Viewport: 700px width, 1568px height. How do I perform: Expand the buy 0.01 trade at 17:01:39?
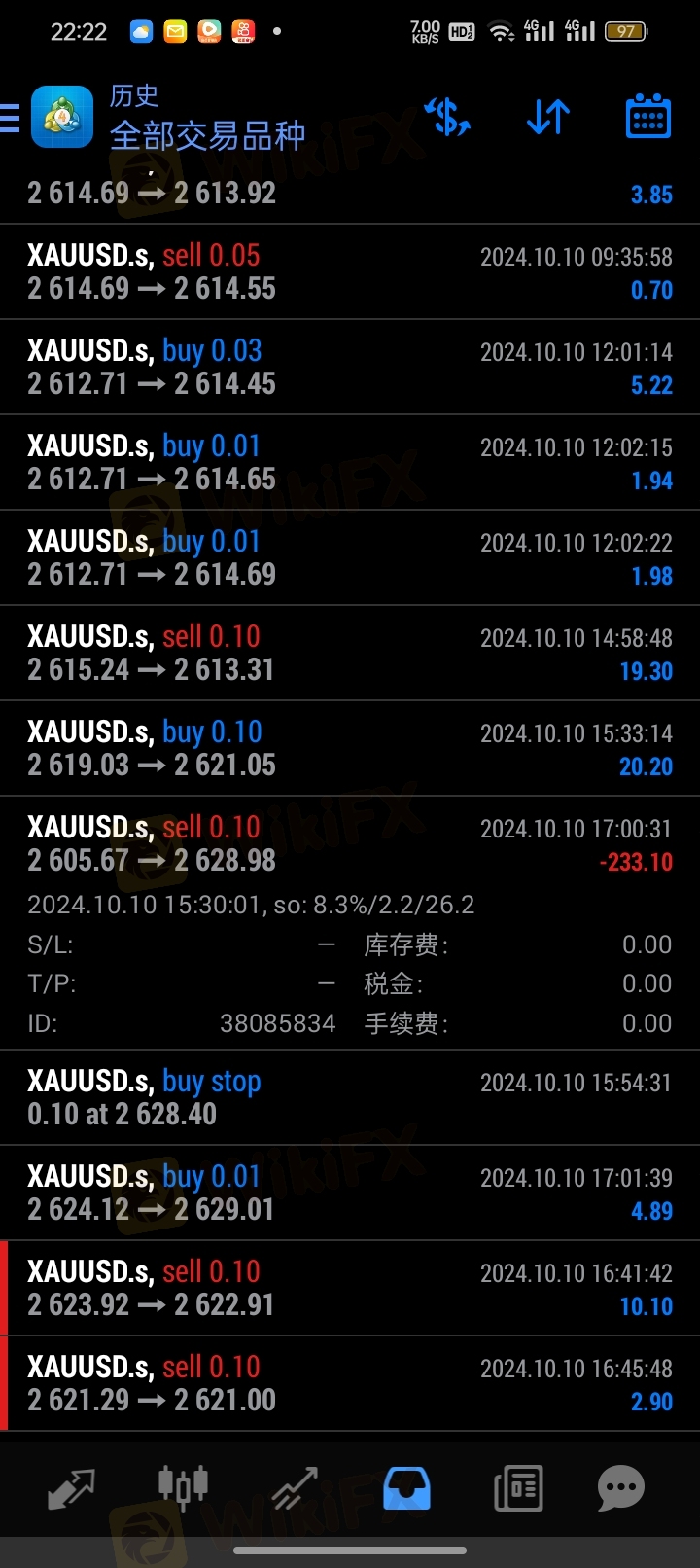point(350,1193)
